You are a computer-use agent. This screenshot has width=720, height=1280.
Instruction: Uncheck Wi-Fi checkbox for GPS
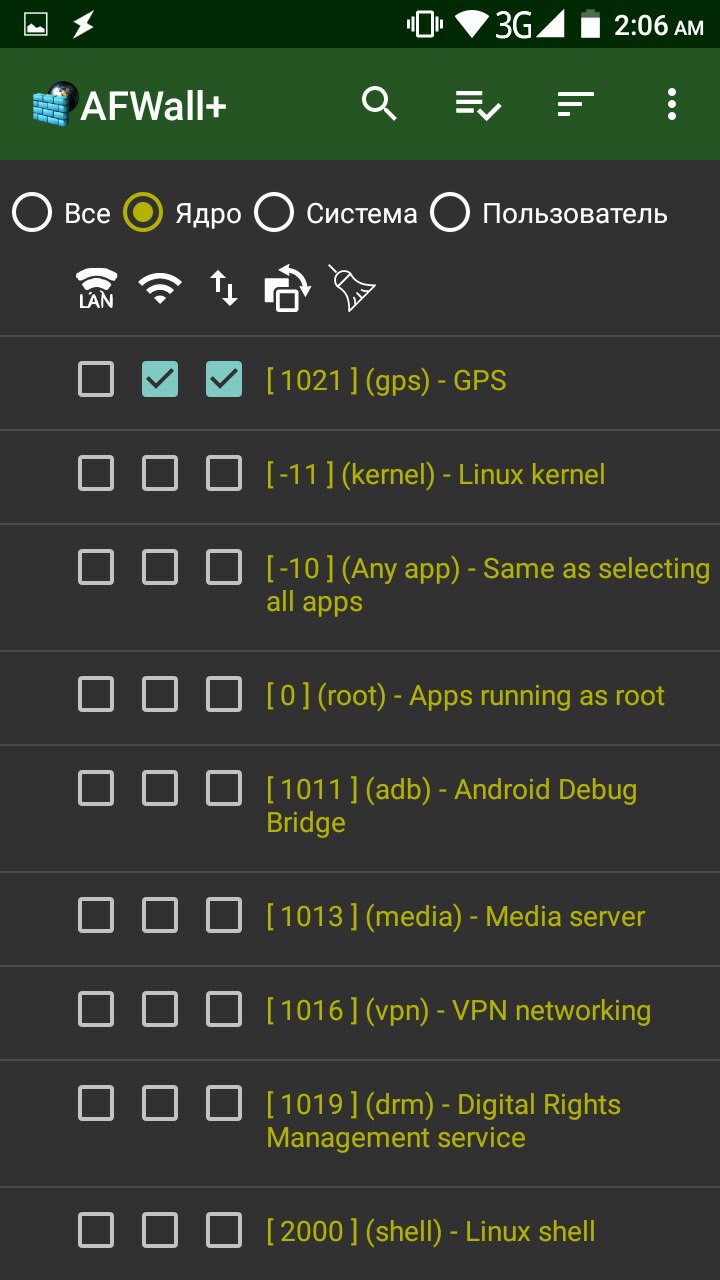click(x=160, y=380)
